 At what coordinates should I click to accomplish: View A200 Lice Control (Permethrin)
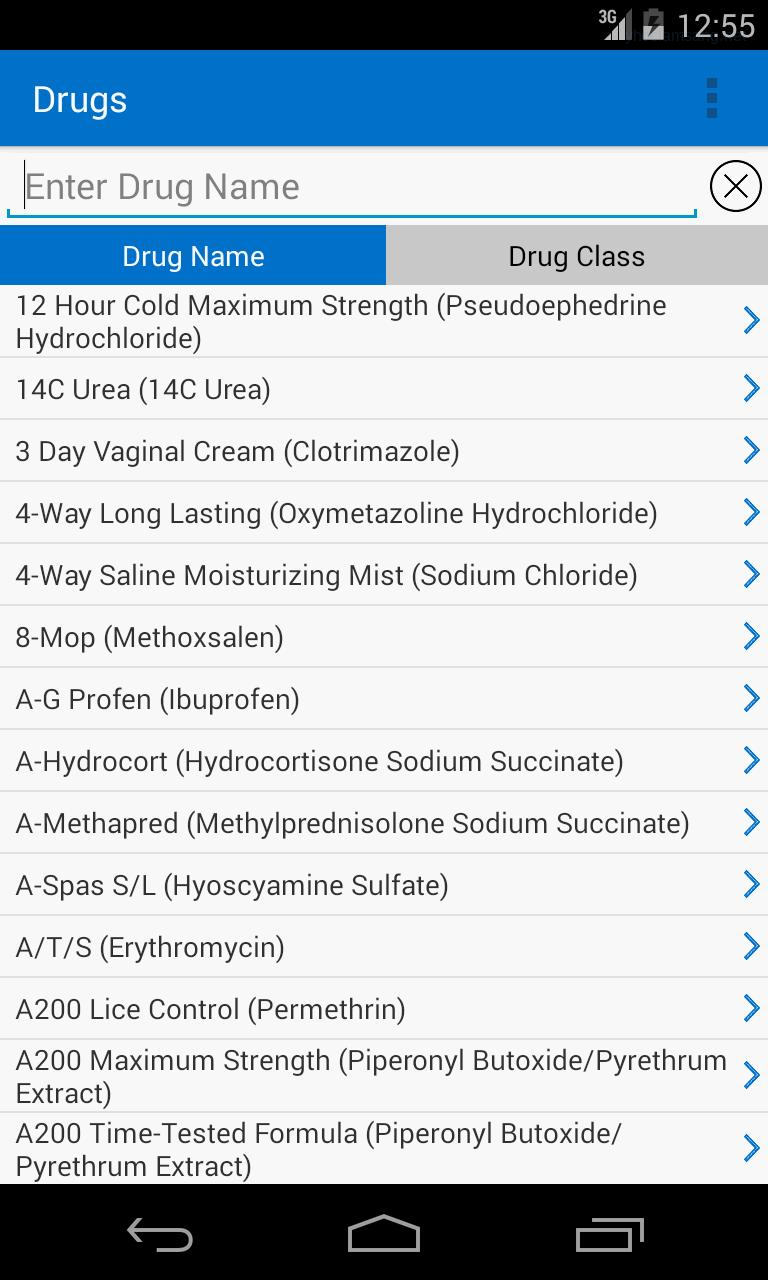pos(384,1009)
